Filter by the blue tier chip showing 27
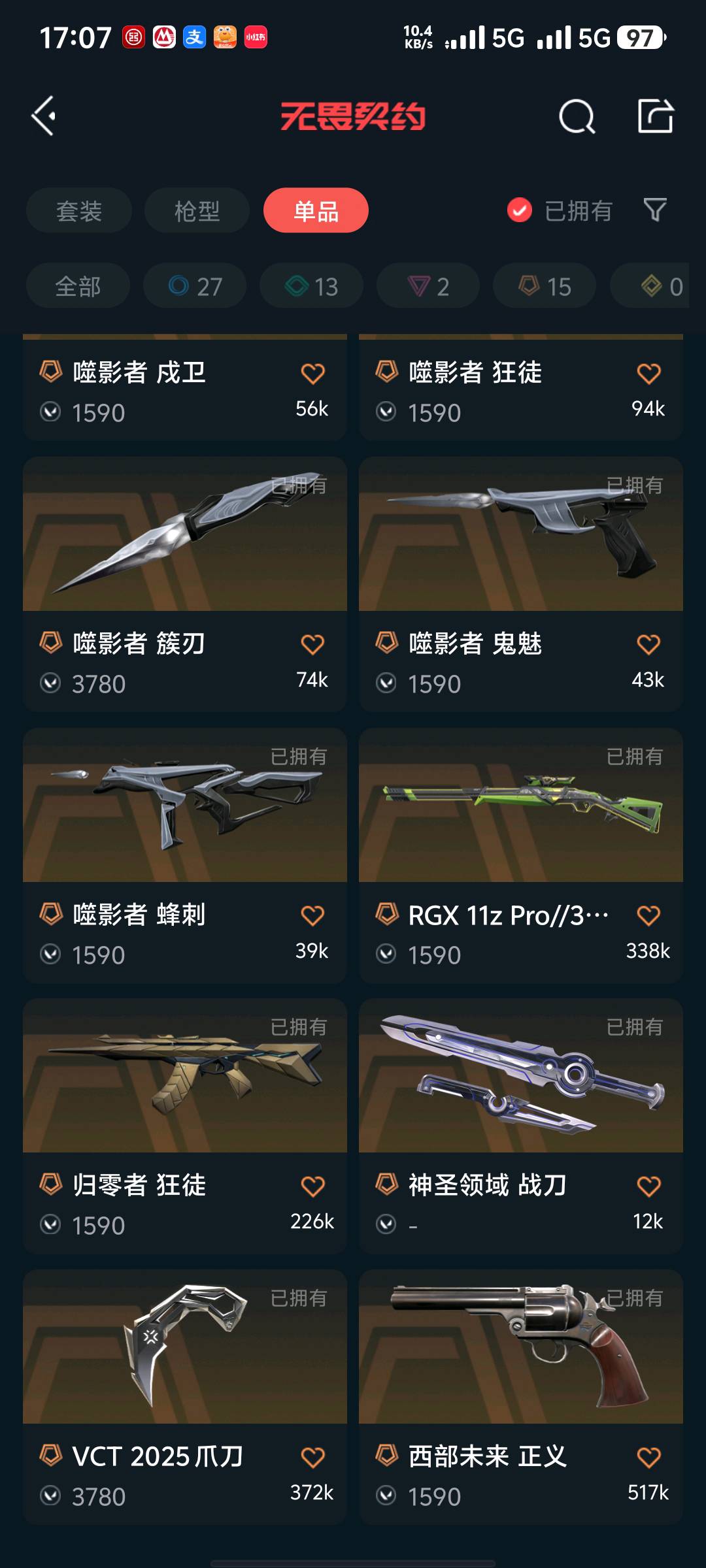The width and height of the screenshot is (706, 1568). 195,286
